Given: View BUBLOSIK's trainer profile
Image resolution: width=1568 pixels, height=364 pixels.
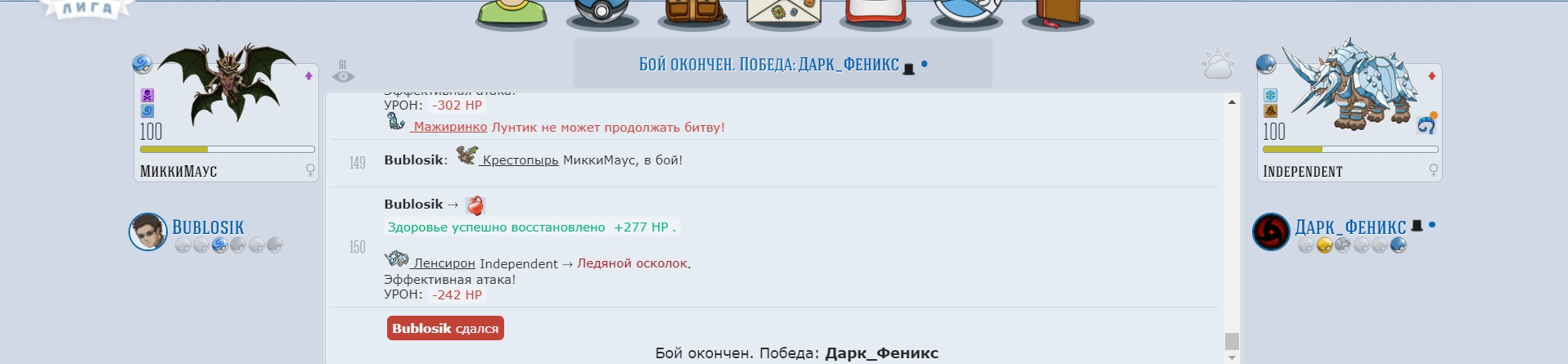Looking at the screenshot, I should coord(208,227).
